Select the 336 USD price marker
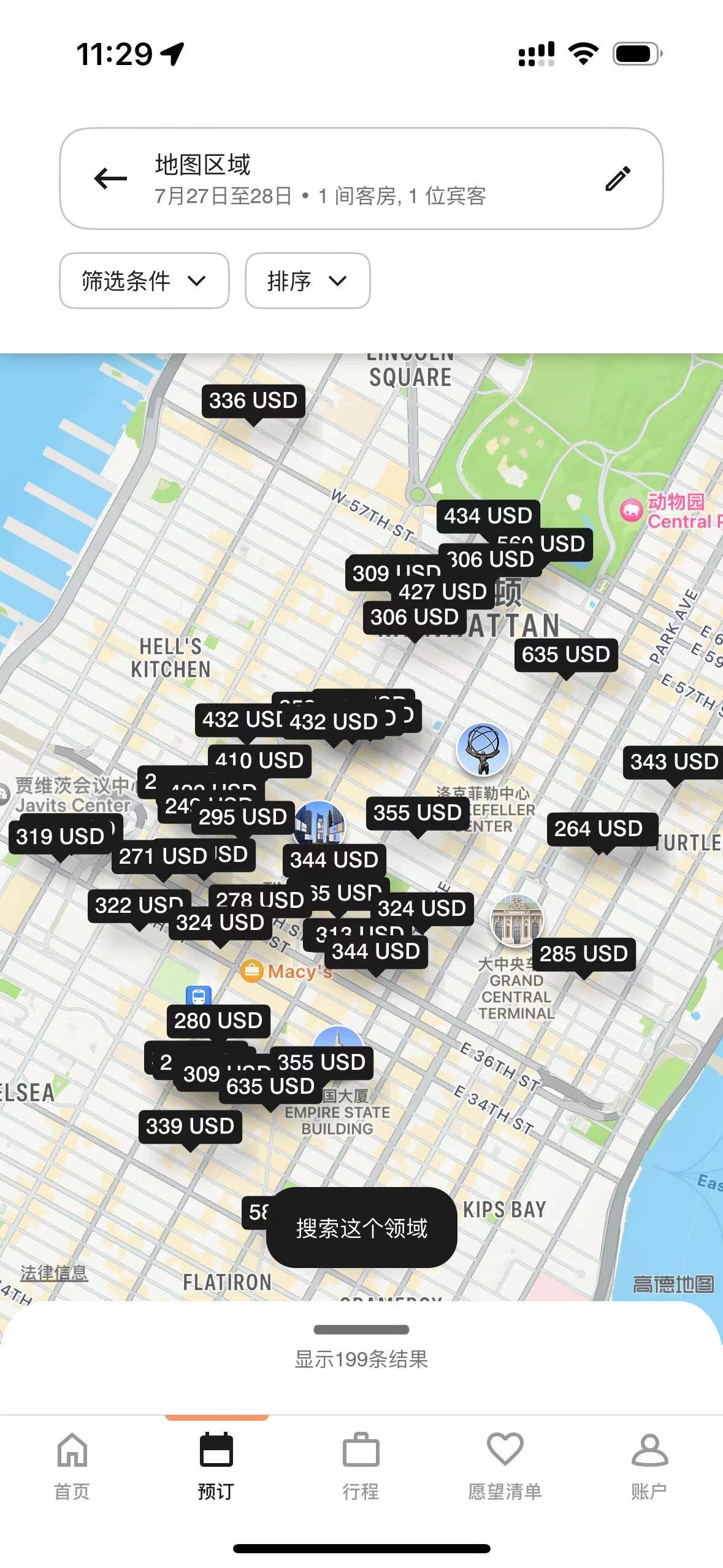 (253, 401)
